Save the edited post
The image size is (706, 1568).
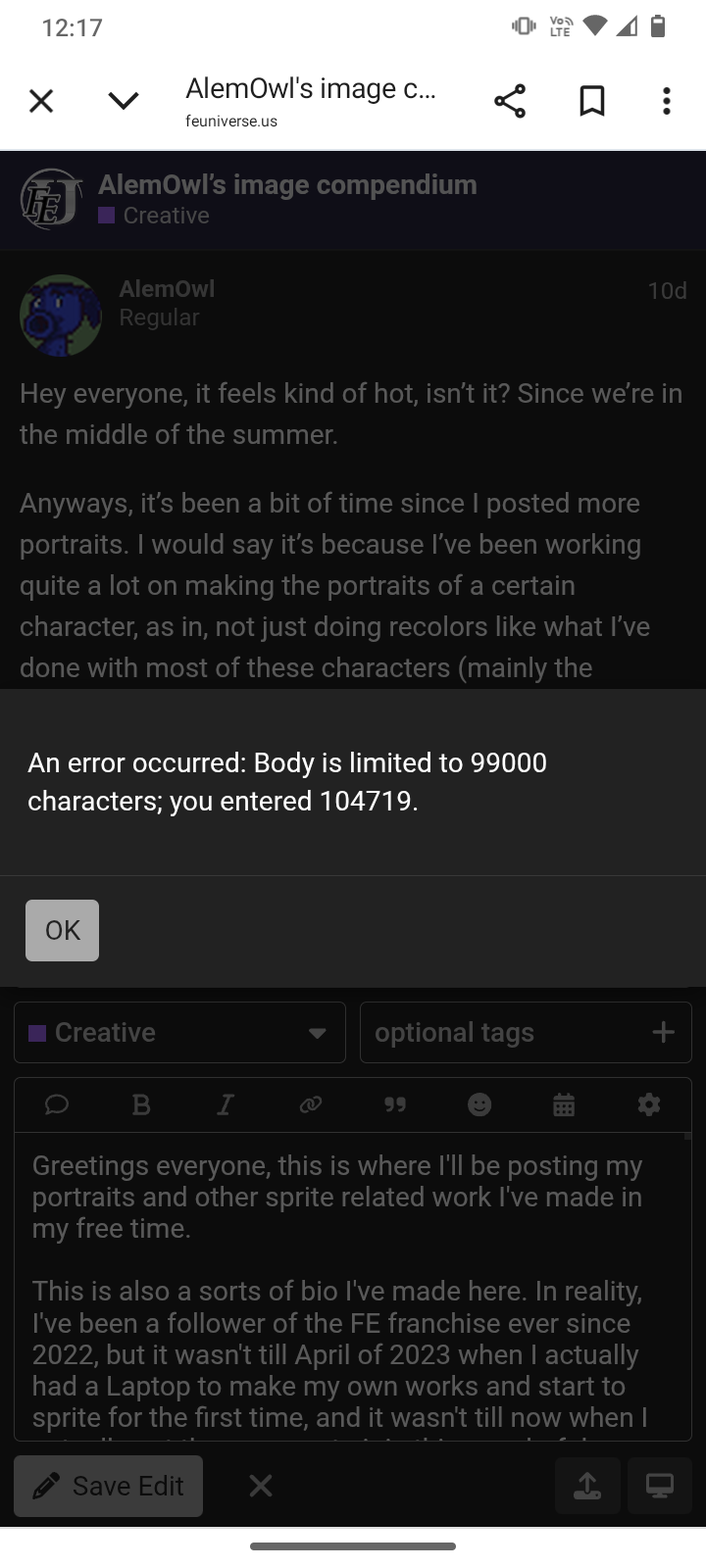click(109, 1486)
